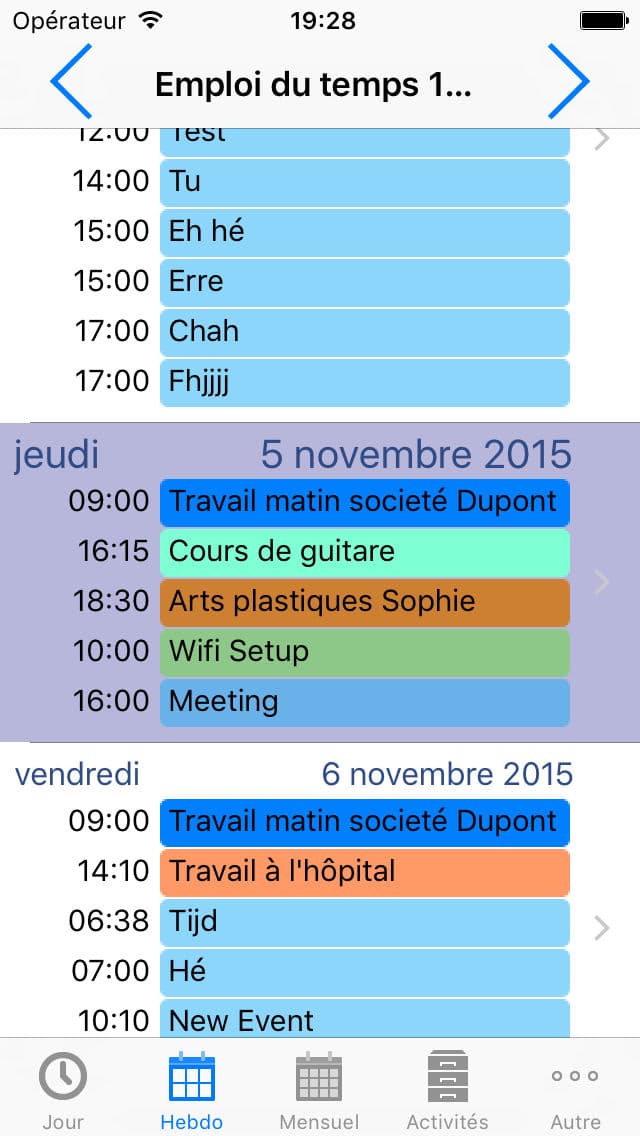
Task: Open Travail à l'hôpital event
Action: tap(365, 872)
